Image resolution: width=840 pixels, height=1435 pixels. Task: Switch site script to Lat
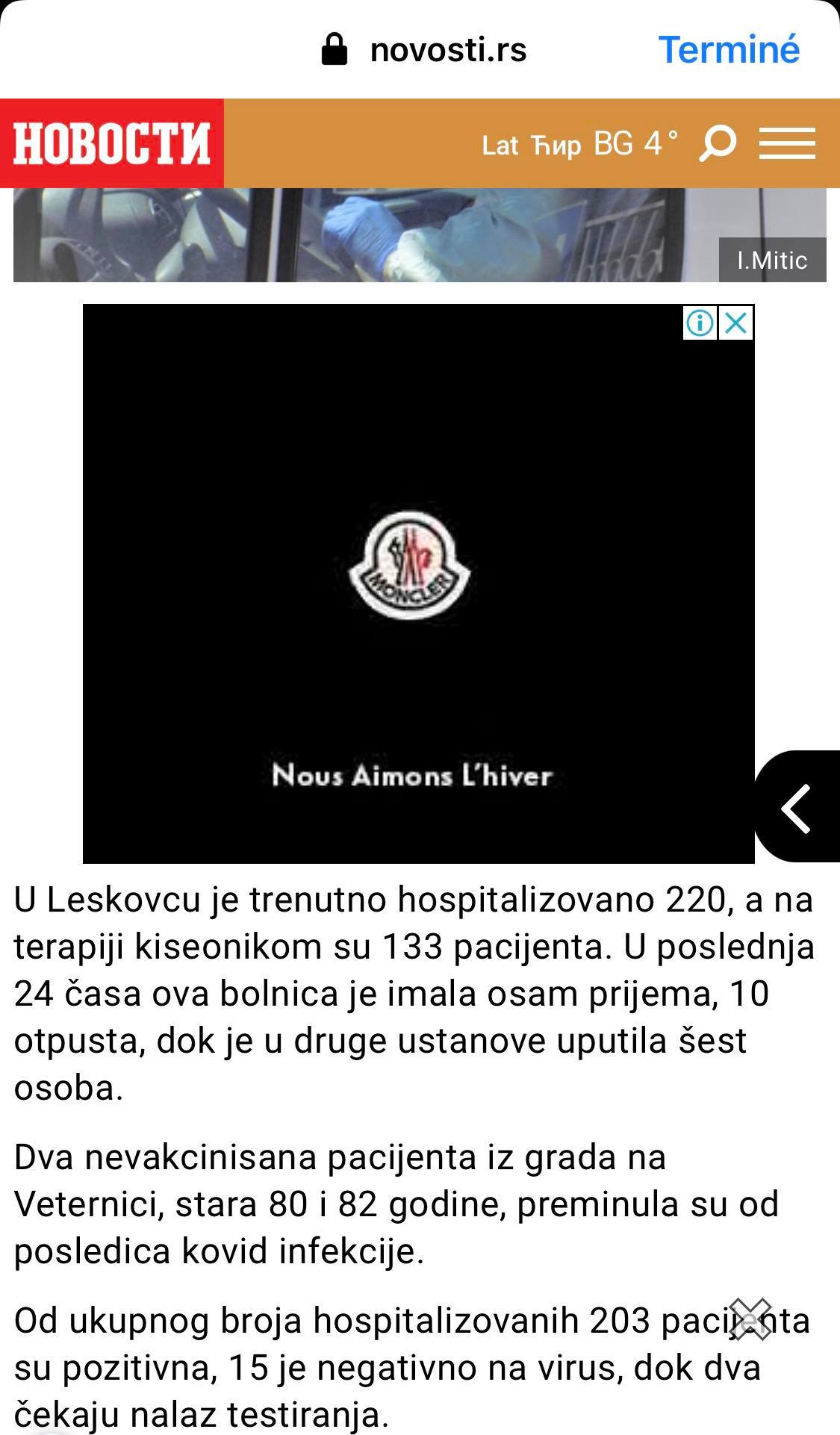[x=499, y=145]
